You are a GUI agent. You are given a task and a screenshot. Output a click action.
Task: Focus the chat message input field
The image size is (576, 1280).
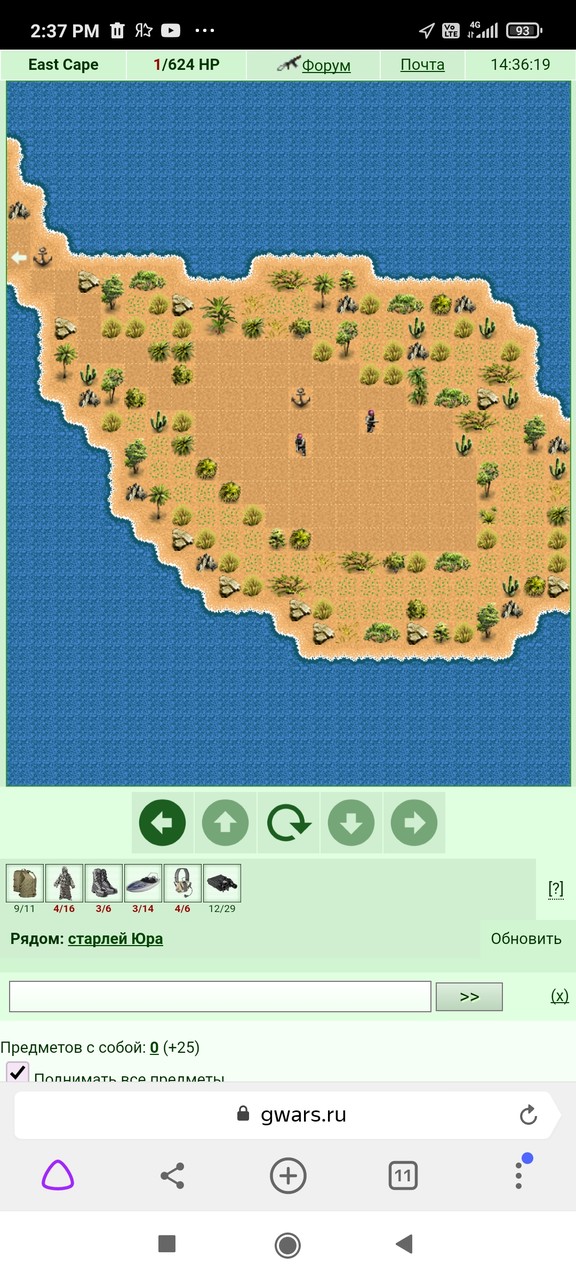point(220,996)
